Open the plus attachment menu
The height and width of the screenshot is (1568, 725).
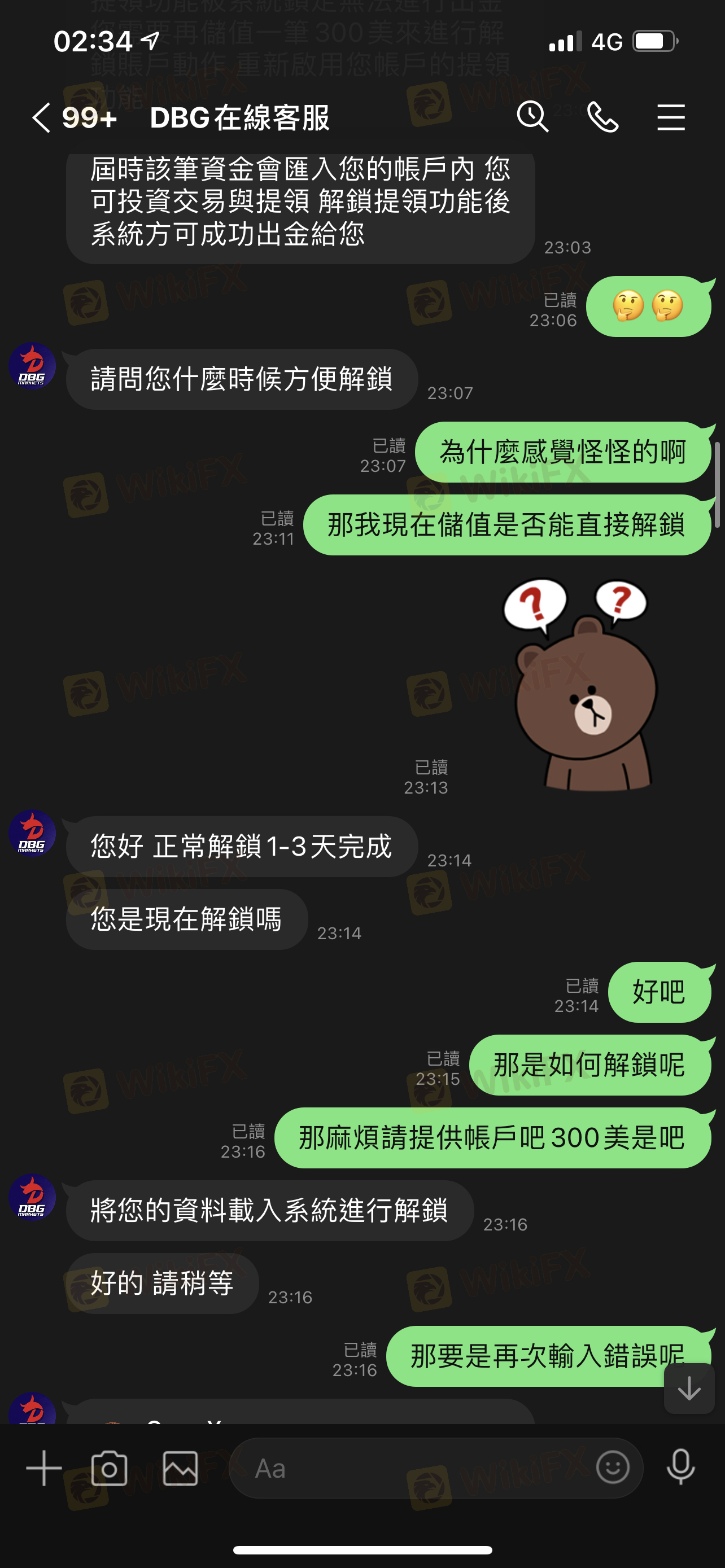(44, 1468)
